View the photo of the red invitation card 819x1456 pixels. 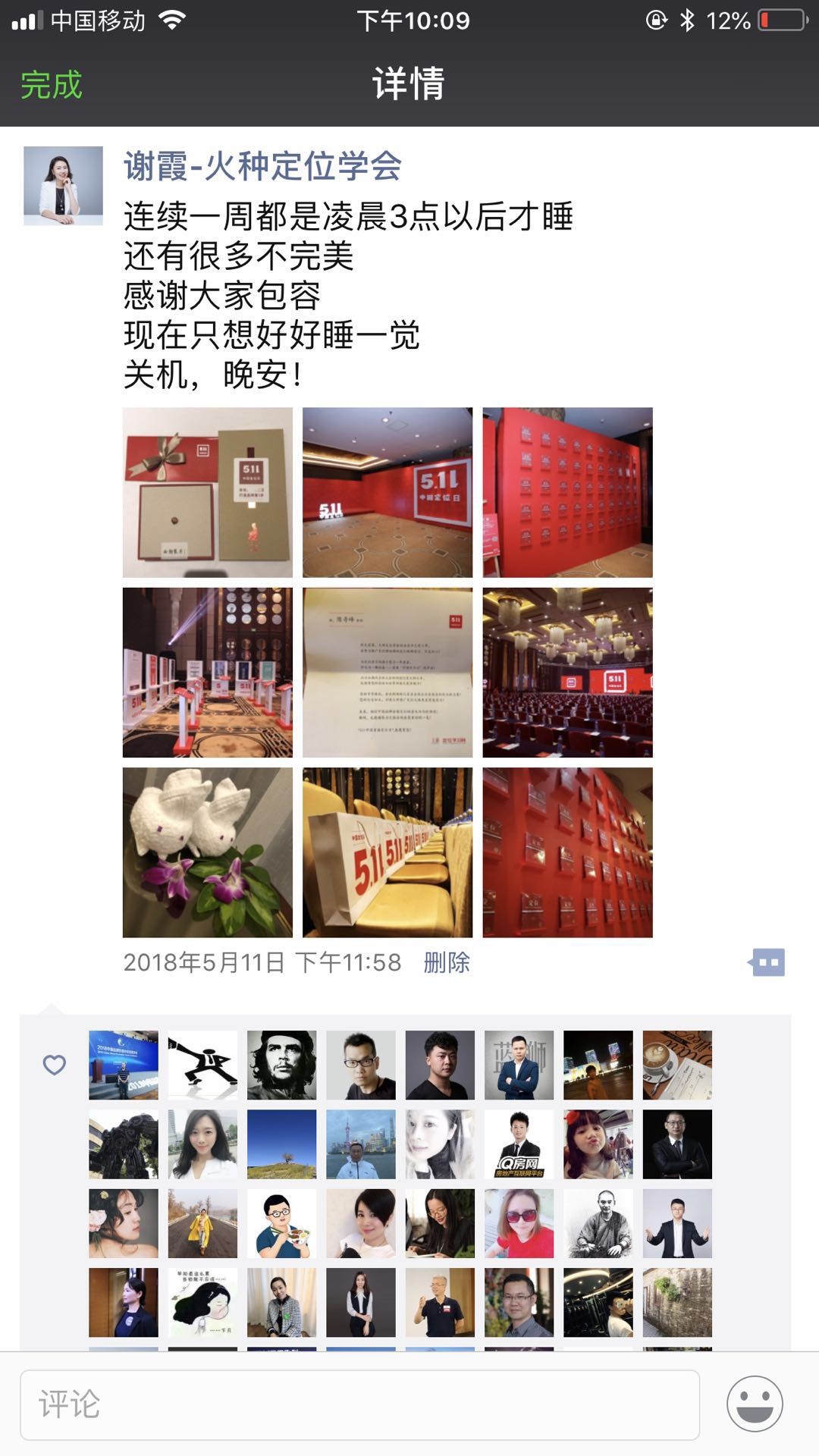(207, 492)
